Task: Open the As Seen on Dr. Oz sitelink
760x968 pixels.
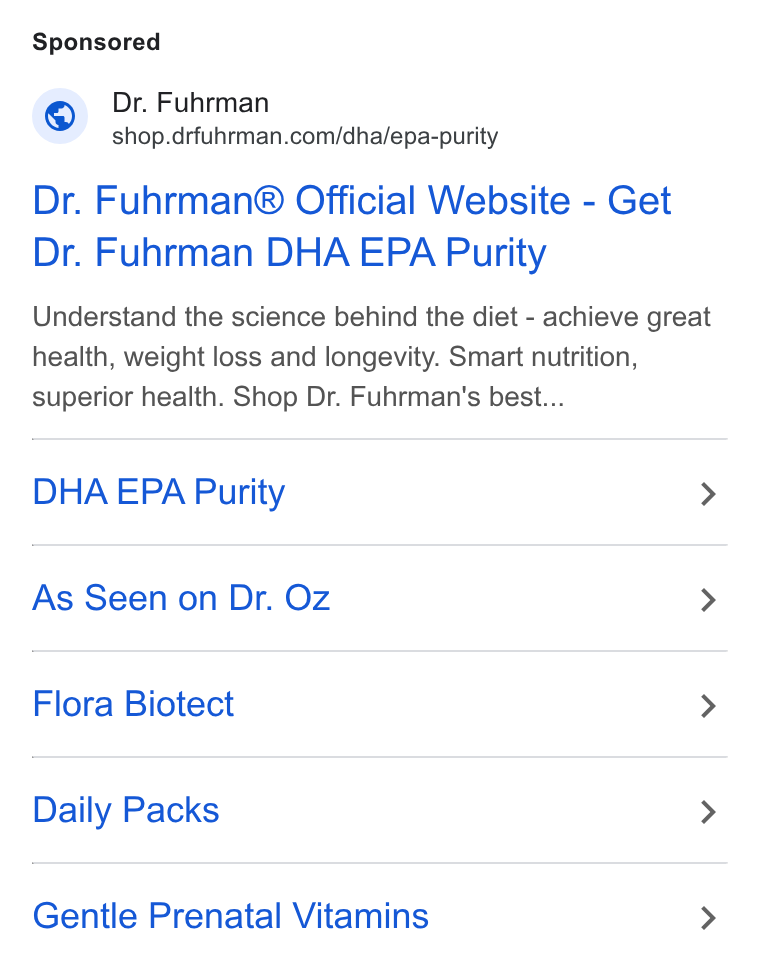Action: 380,598
